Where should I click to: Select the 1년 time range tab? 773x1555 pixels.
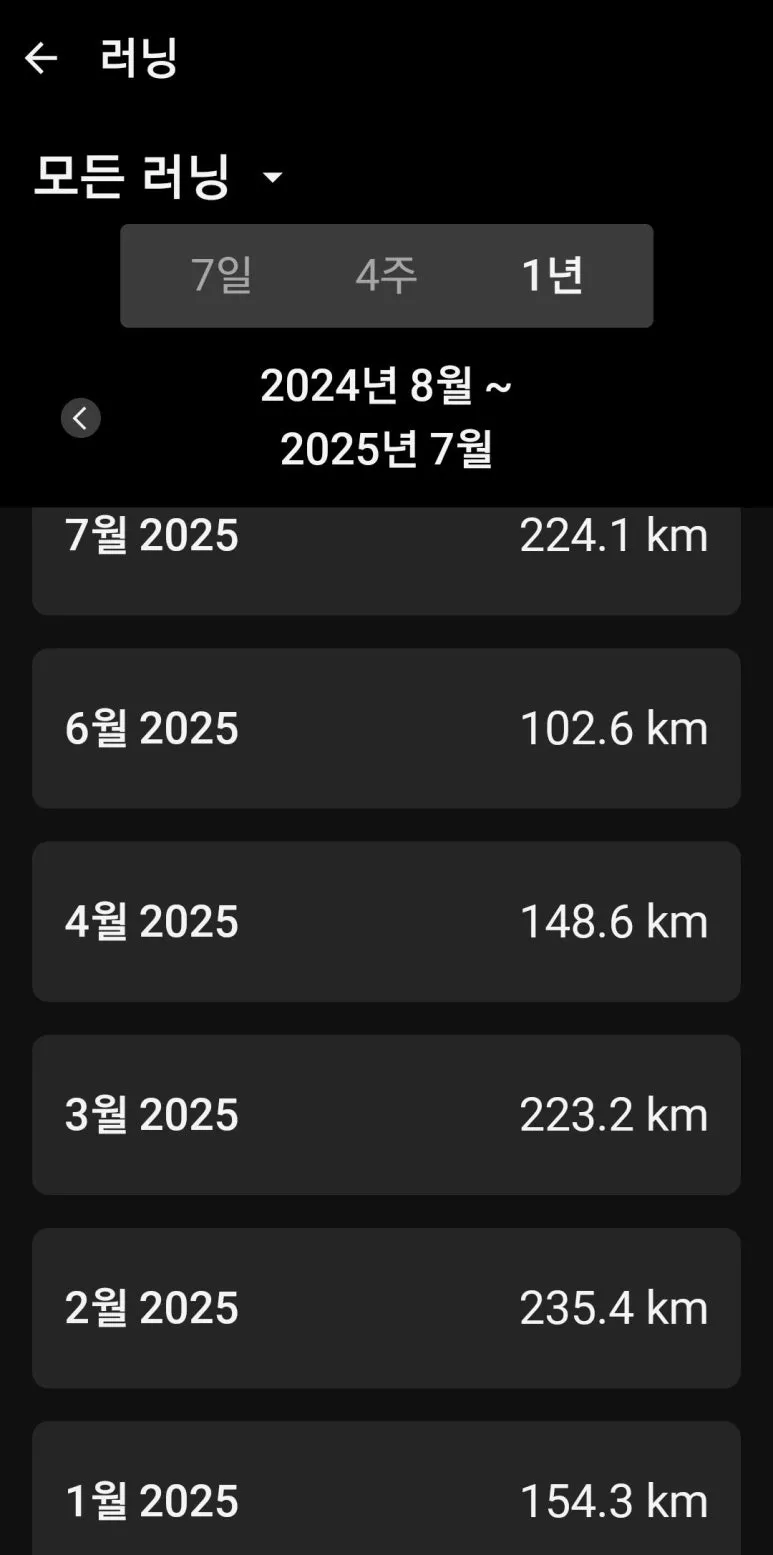(549, 276)
